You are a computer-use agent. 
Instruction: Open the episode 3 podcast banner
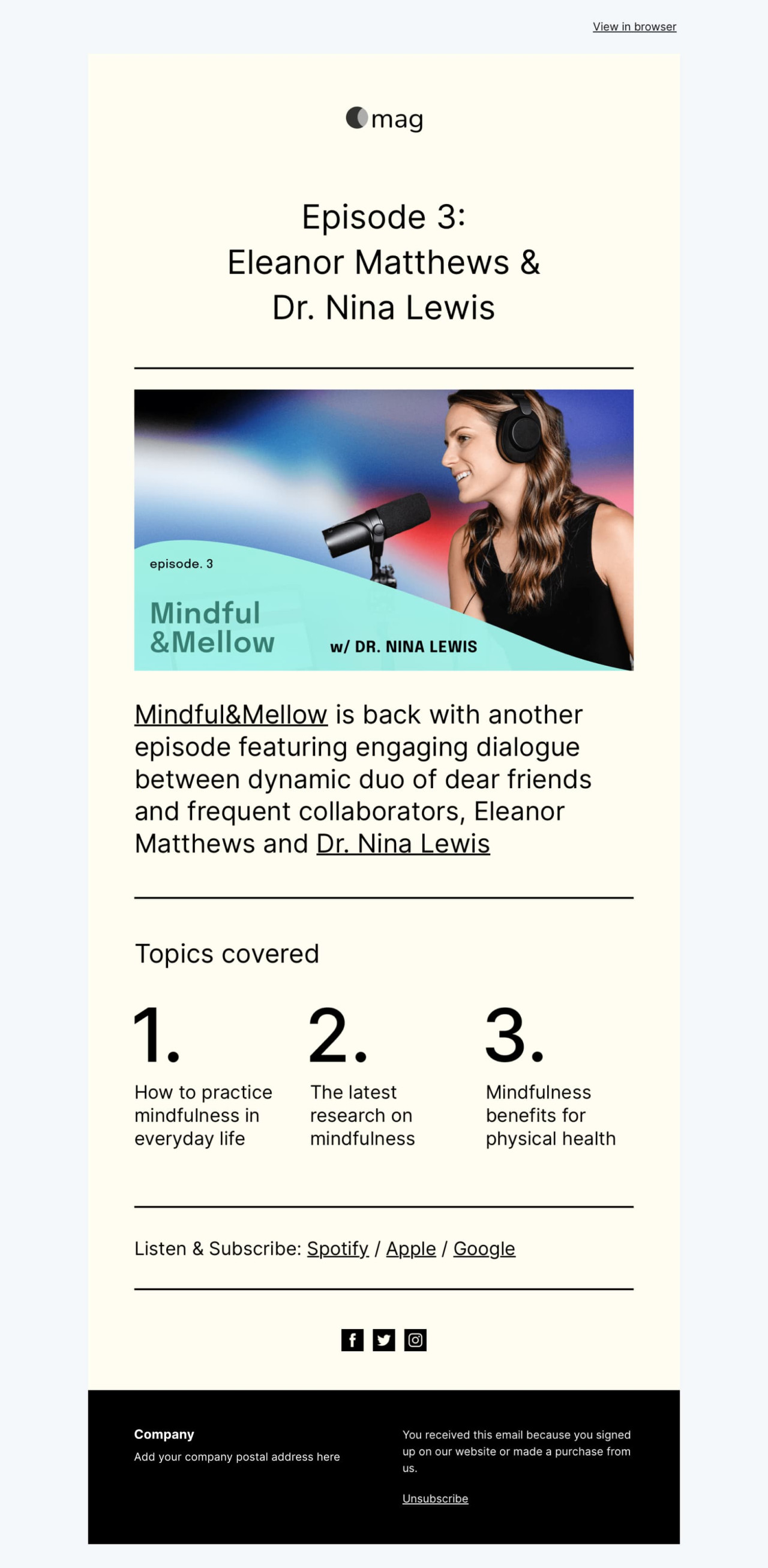click(x=383, y=529)
